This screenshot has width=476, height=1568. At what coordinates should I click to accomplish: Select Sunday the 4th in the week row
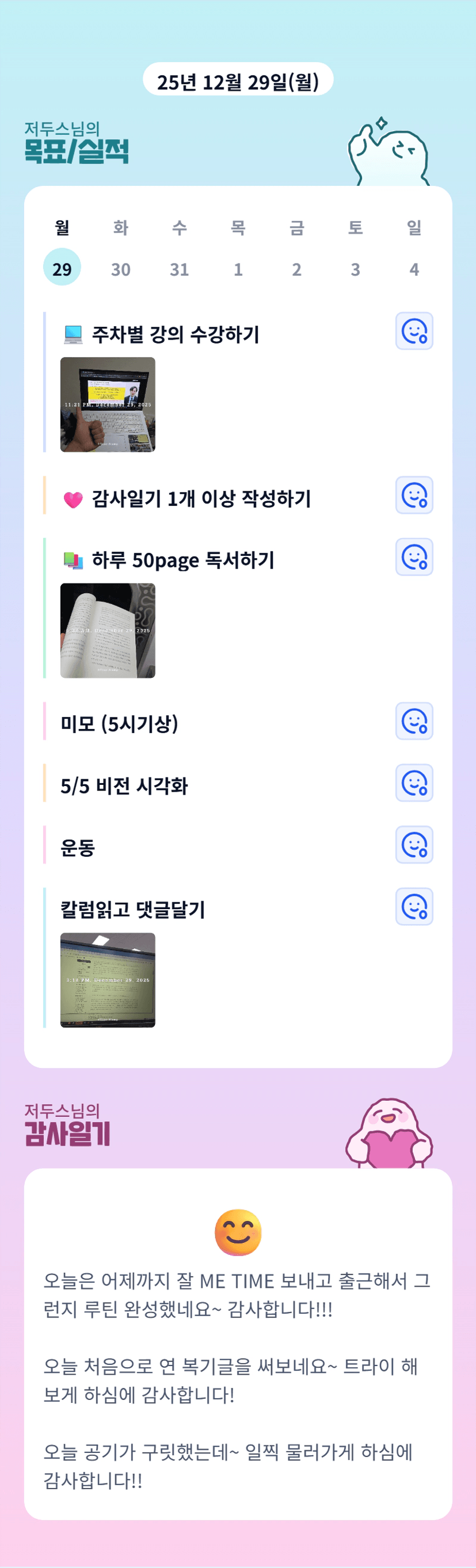(414, 269)
